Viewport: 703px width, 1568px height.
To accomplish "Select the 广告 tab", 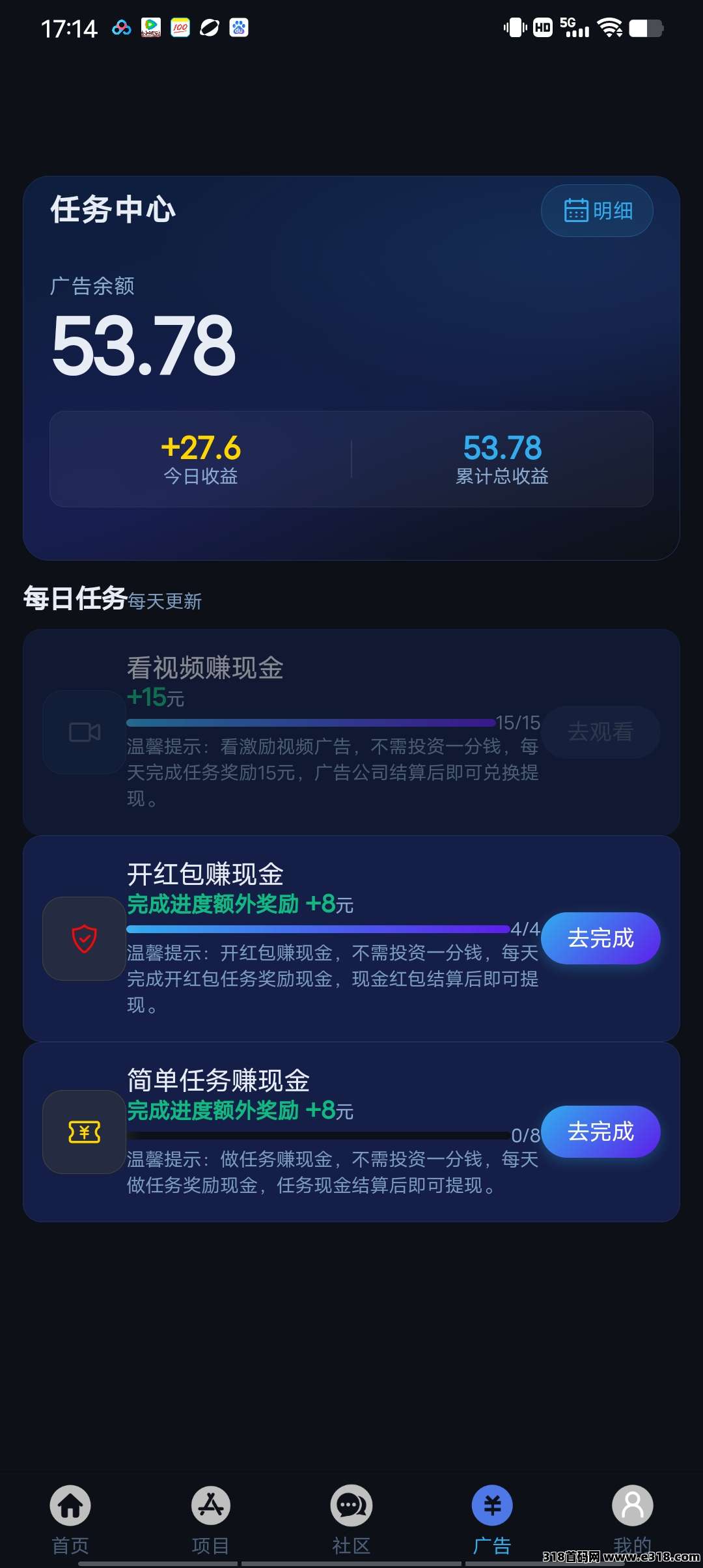I will tap(492, 1519).
